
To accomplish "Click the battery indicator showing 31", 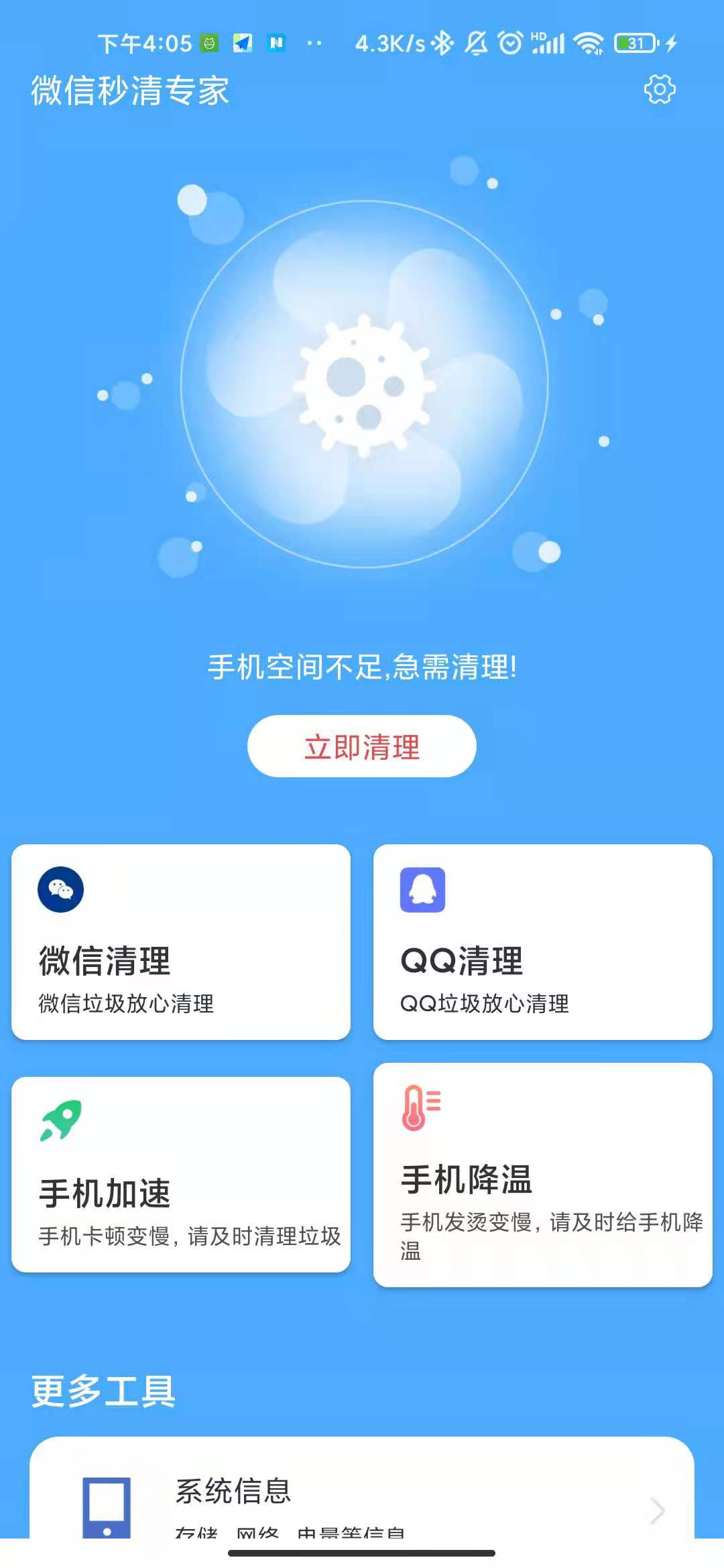I will (x=634, y=42).
